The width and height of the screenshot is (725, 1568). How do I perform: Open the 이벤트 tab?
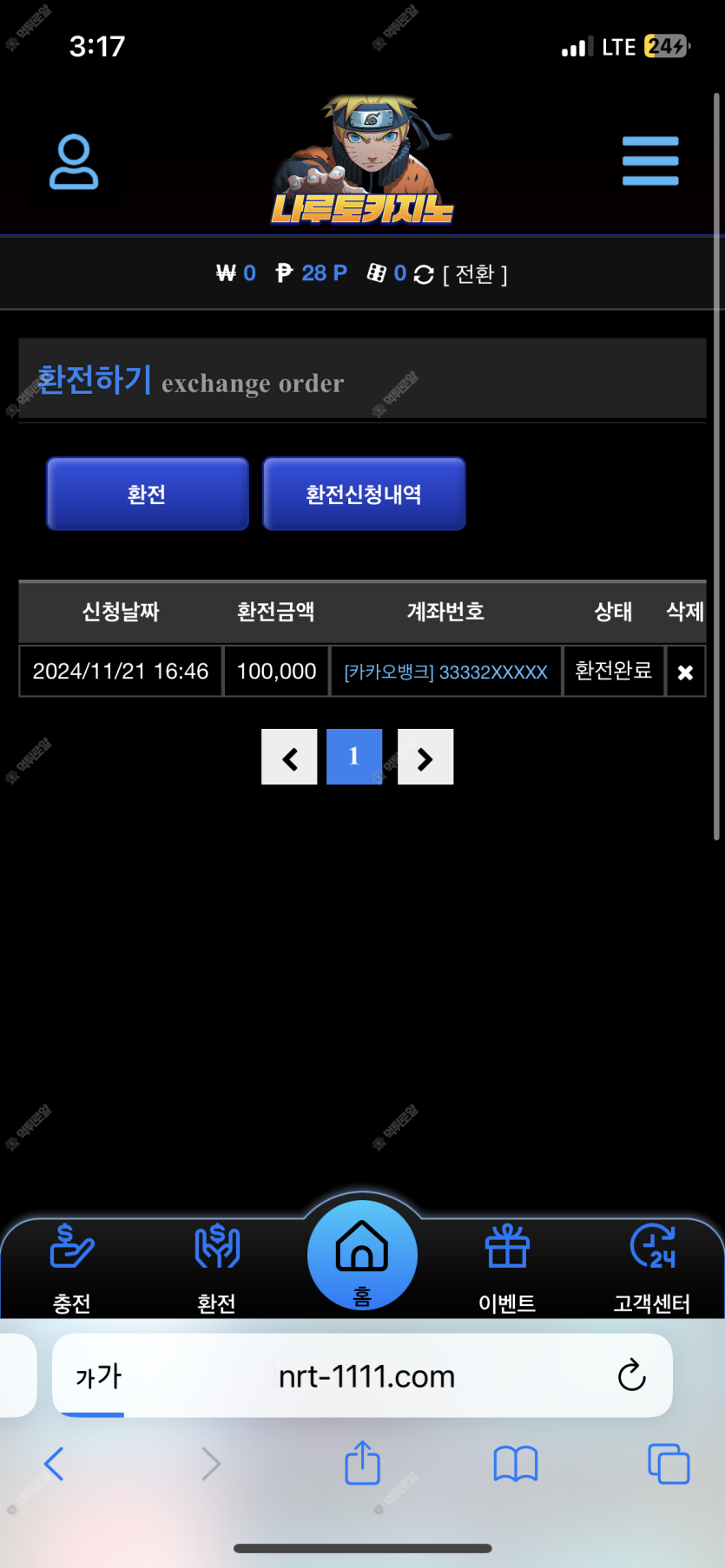coord(507,1267)
